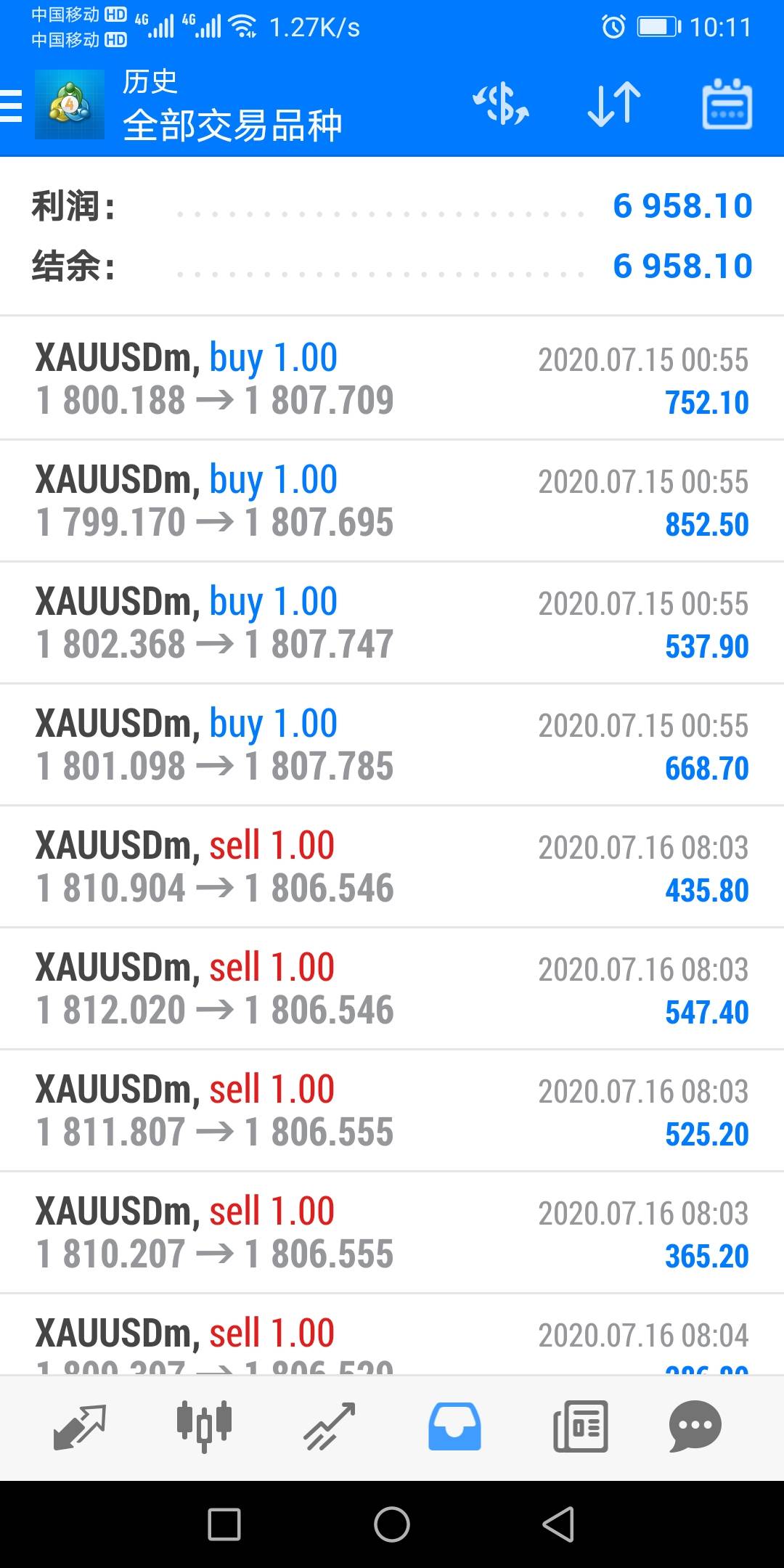
Task: Open the sell trade with profit 547.40
Action: point(392,988)
